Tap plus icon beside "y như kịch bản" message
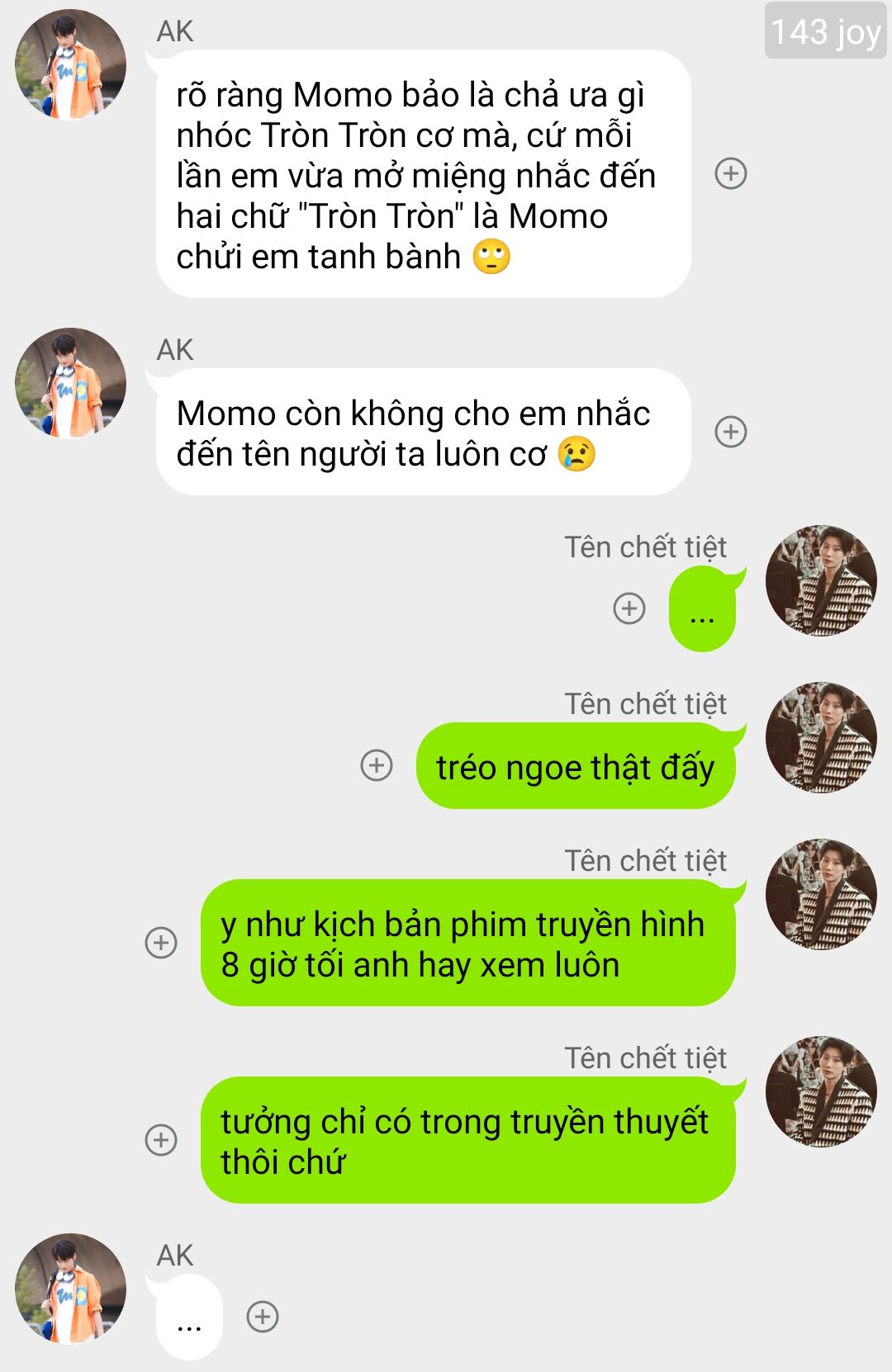The image size is (892, 1372). [161, 943]
